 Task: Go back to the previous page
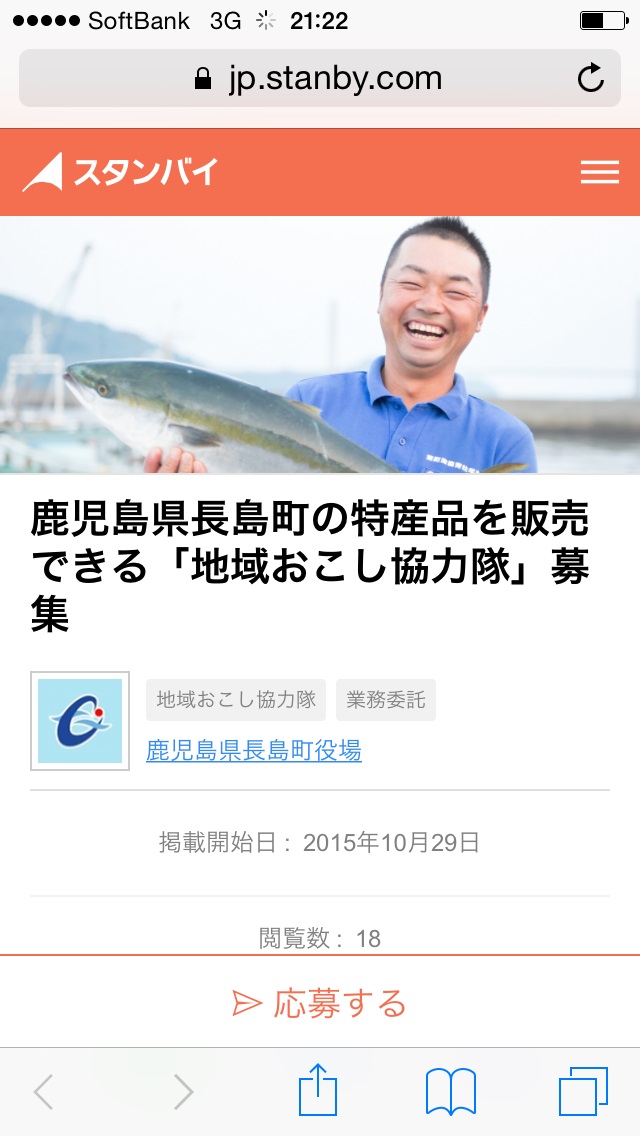[x=43, y=1092]
